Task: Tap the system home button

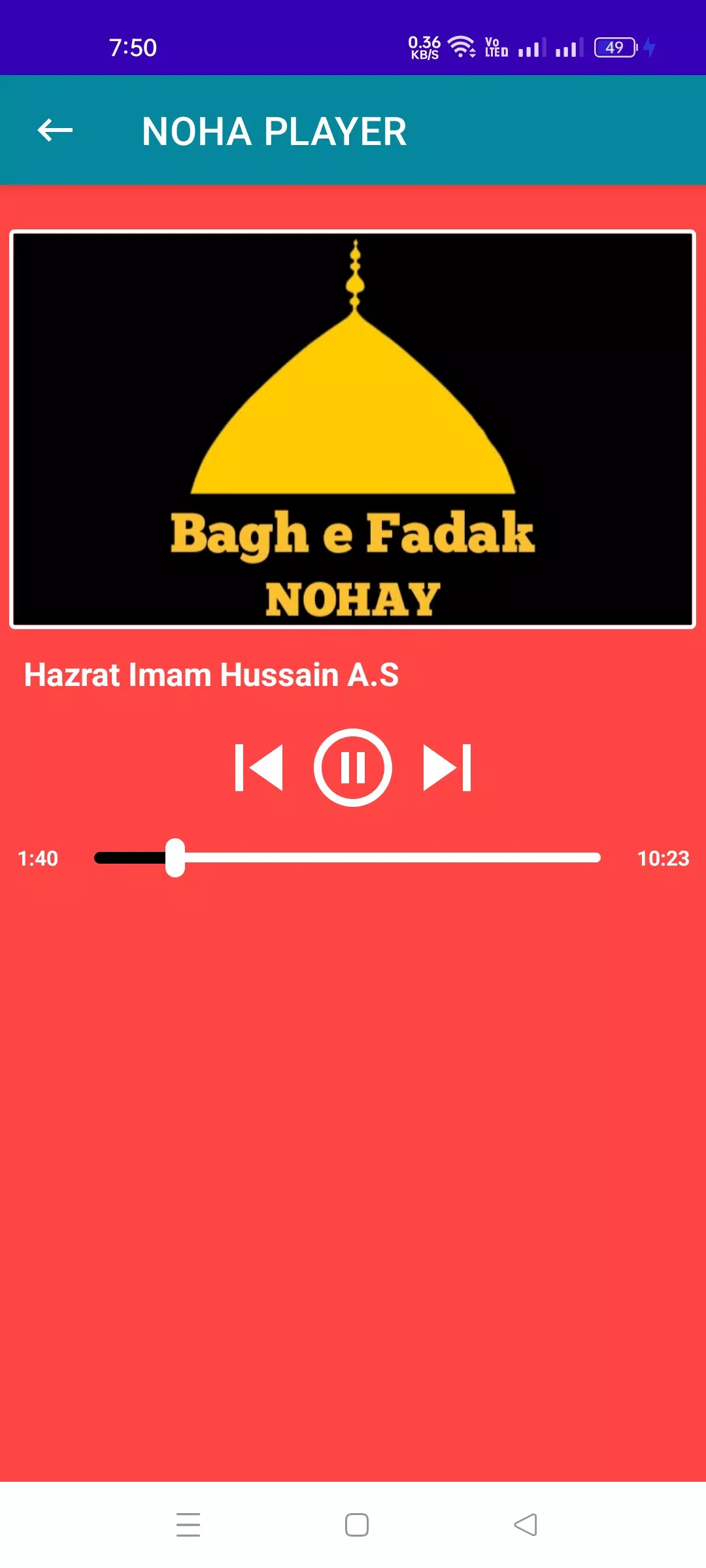Action: [x=356, y=1525]
